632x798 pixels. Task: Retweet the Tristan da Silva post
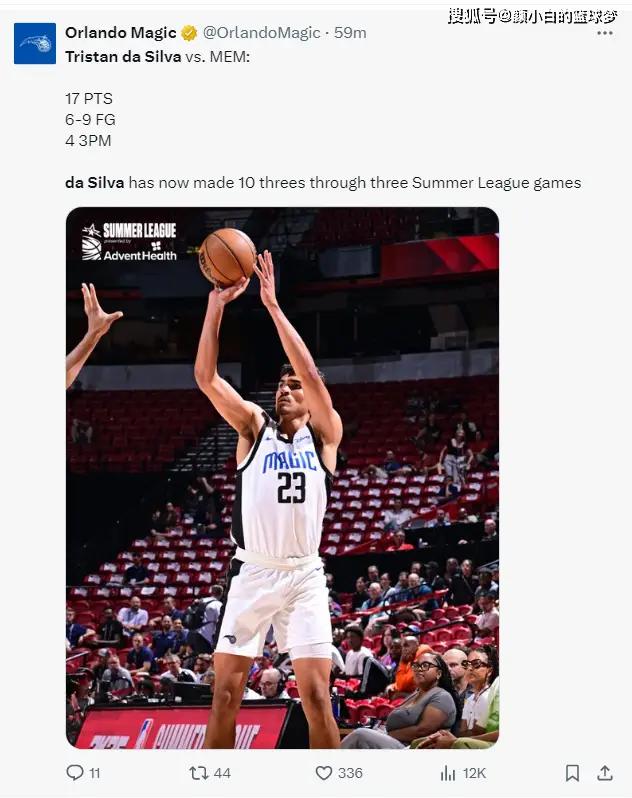pos(199,773)
